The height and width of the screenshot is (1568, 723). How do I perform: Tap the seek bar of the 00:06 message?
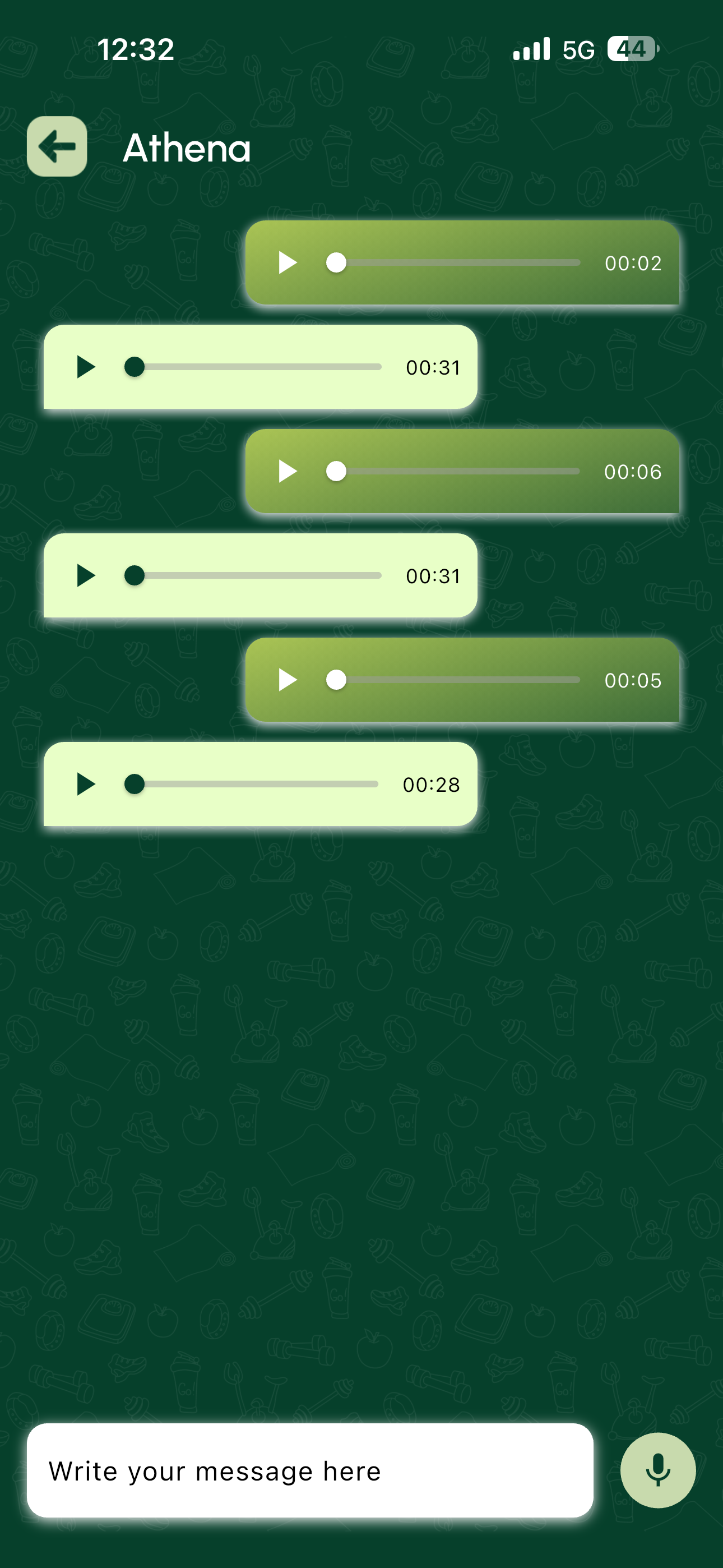pos(453,471)
